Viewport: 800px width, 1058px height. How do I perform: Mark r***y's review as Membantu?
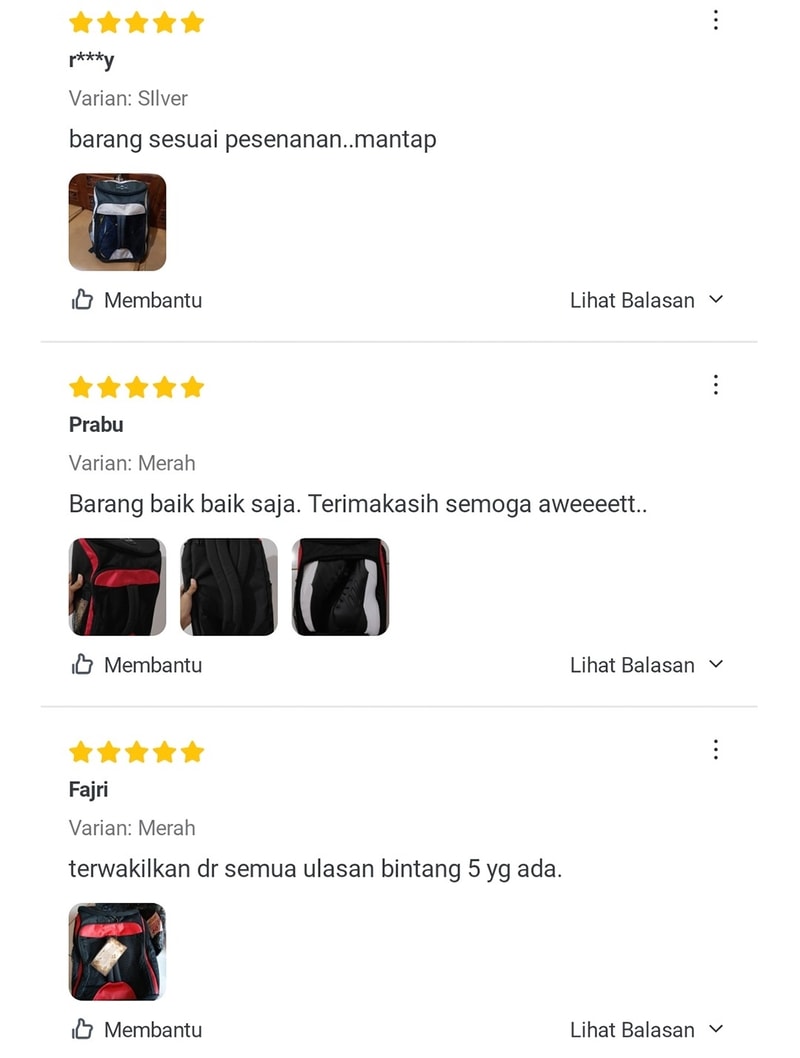137,300
